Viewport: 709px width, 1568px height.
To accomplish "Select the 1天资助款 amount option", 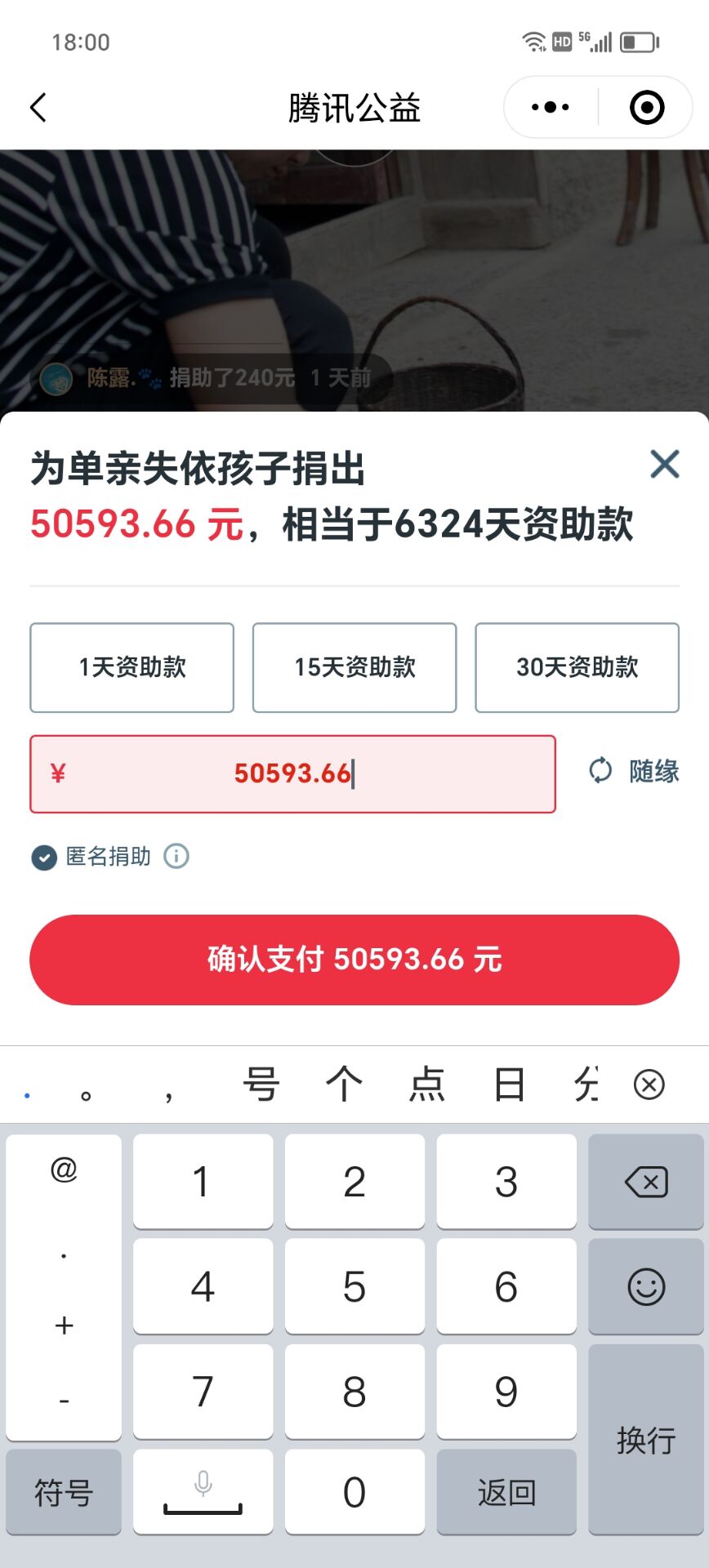I will (132, 667).
